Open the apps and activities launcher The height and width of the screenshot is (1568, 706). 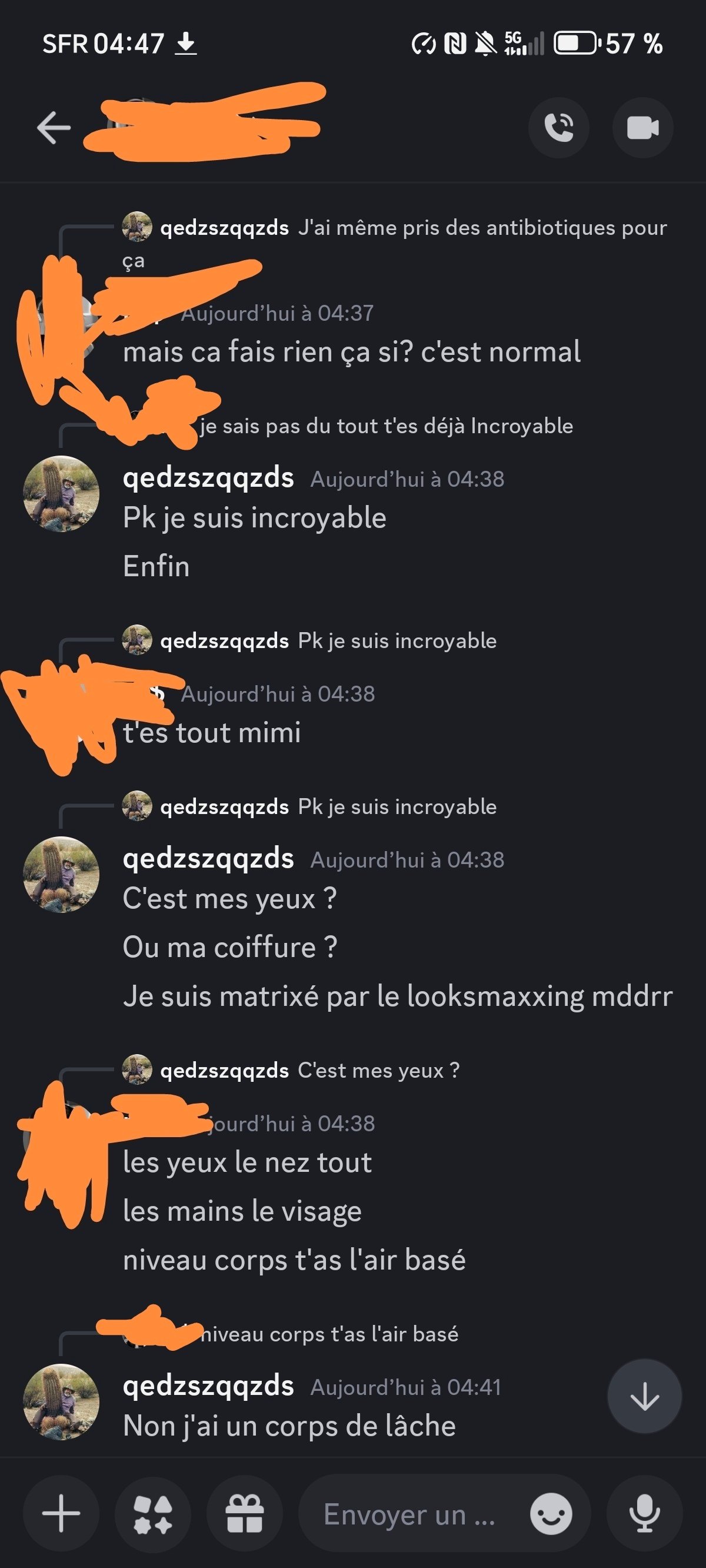pyautogui.click(x=153, y=1513)
